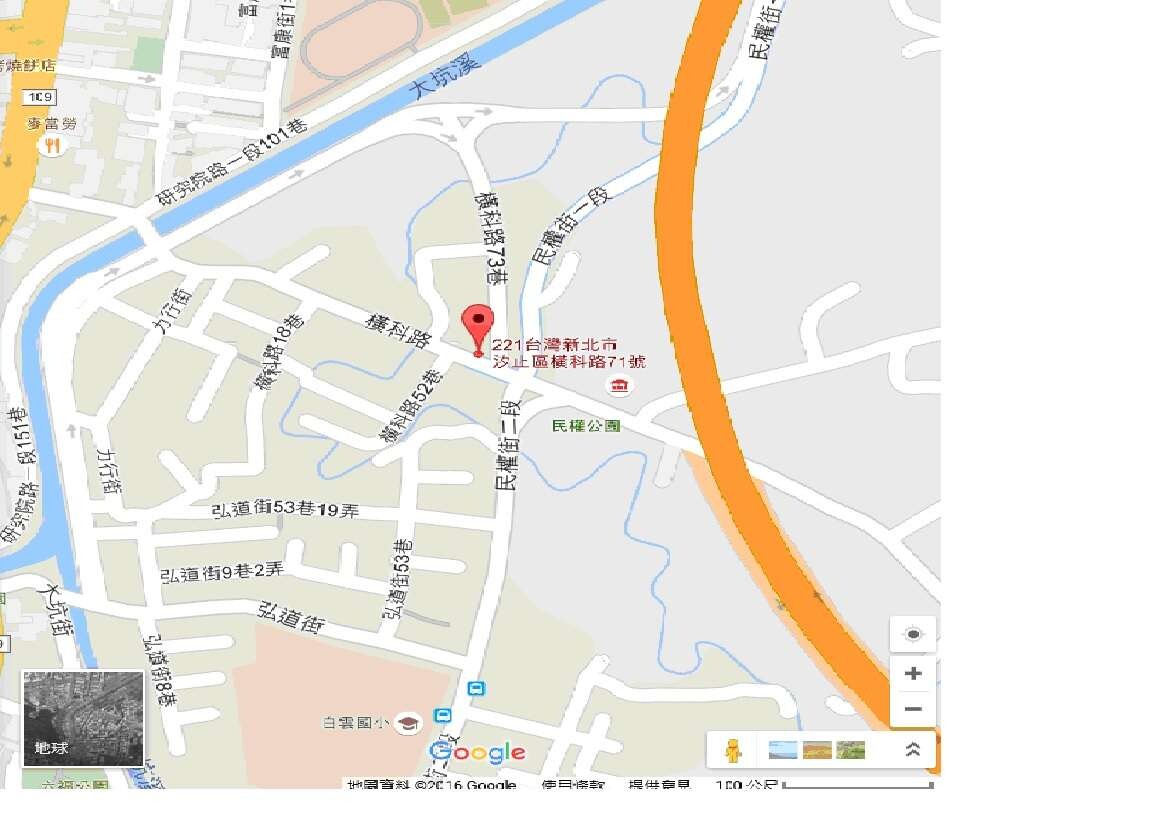Image resolution: width=1170 pixels, height=827 pixels.
Task: Center map on my location
Action: pyautogui.click(x=912, y=634)
